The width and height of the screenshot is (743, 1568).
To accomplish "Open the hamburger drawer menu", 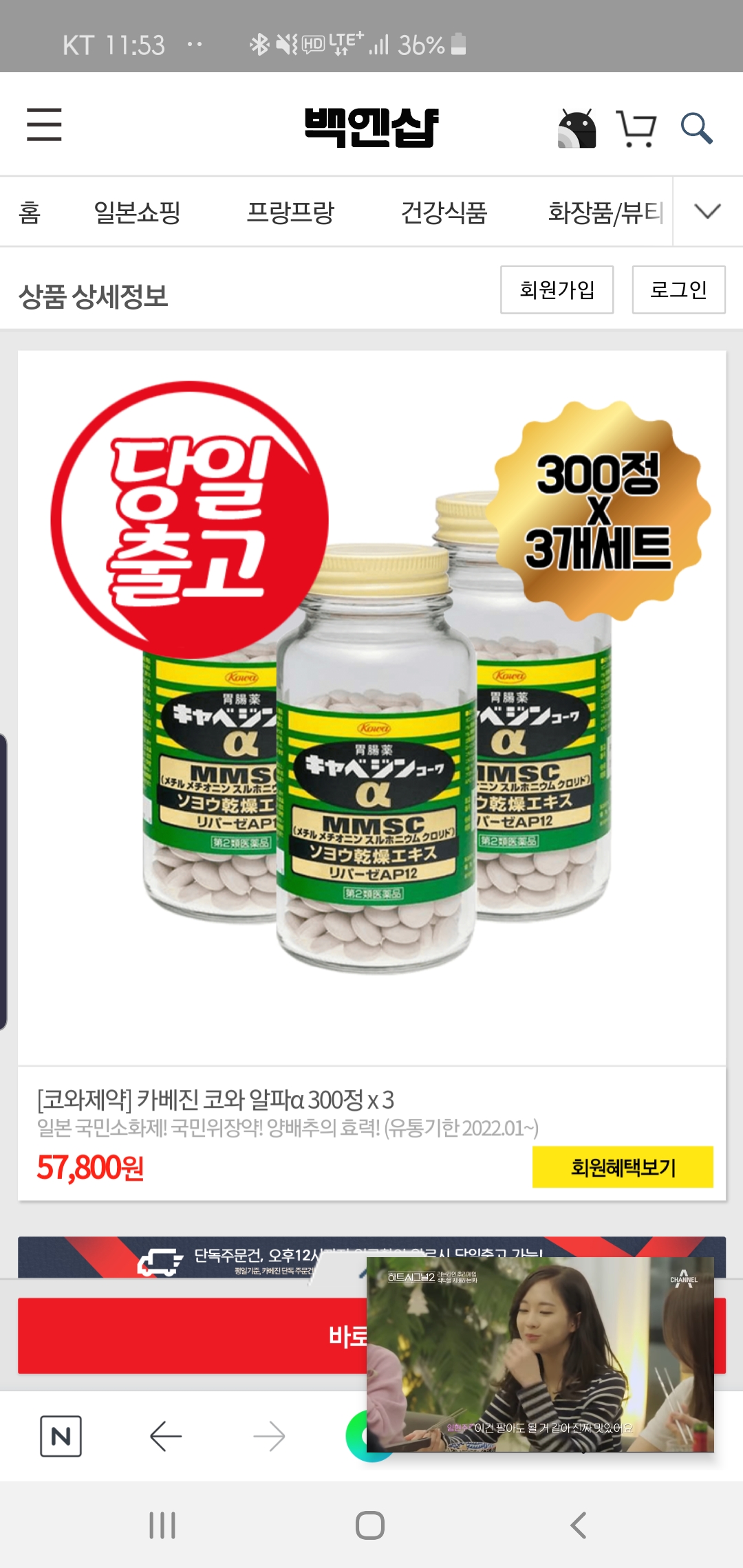I will point(45,124).
